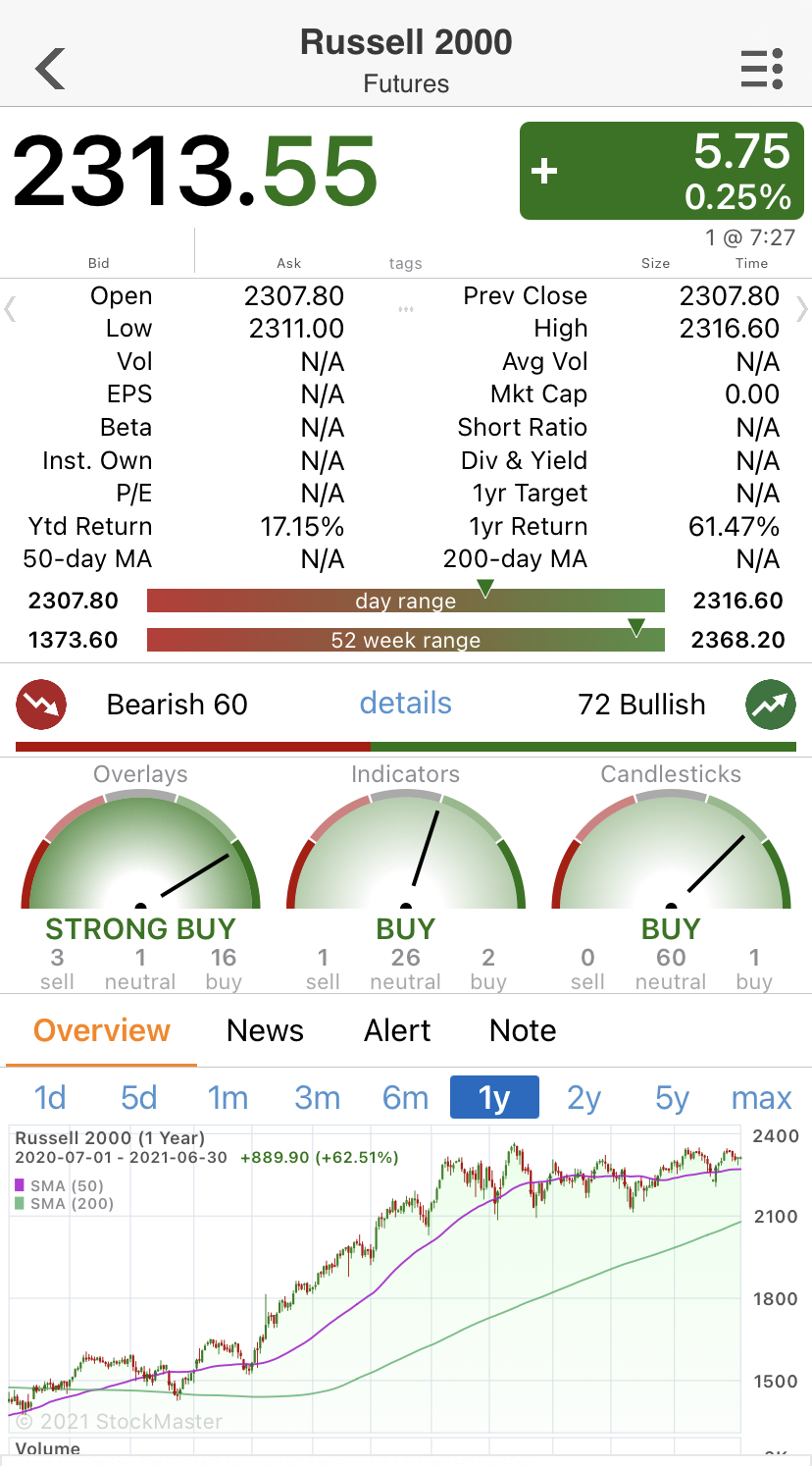812x1466 pixels.
Task: Switch to the News tab
Action: (265, 1030)
